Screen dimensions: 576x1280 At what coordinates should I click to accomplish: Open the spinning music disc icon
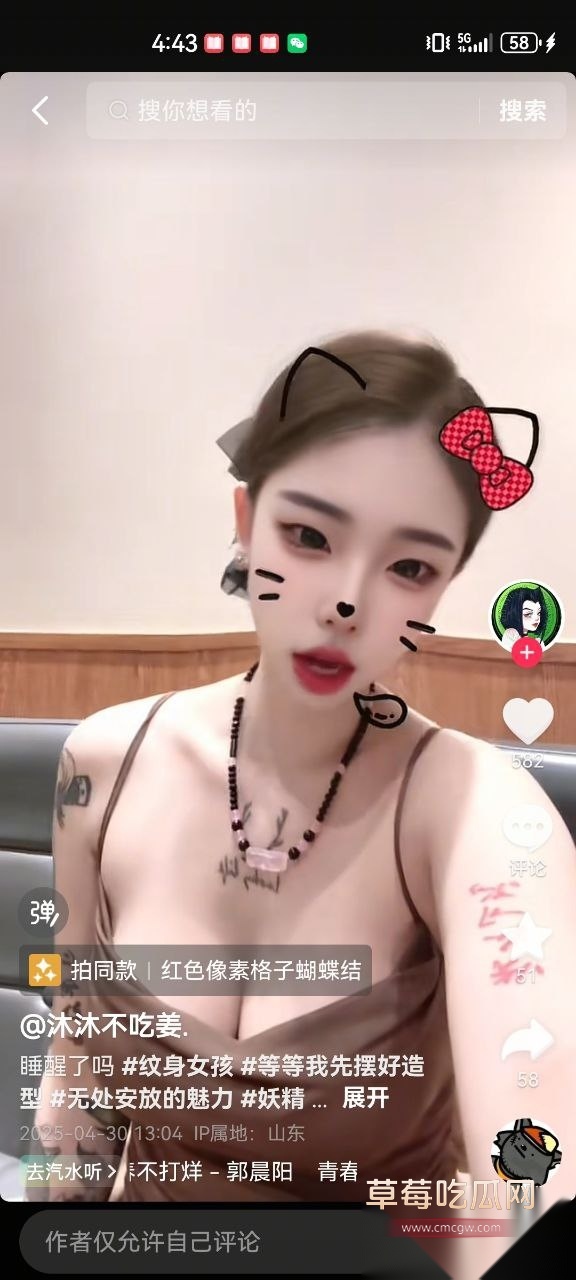(528, 1154)
